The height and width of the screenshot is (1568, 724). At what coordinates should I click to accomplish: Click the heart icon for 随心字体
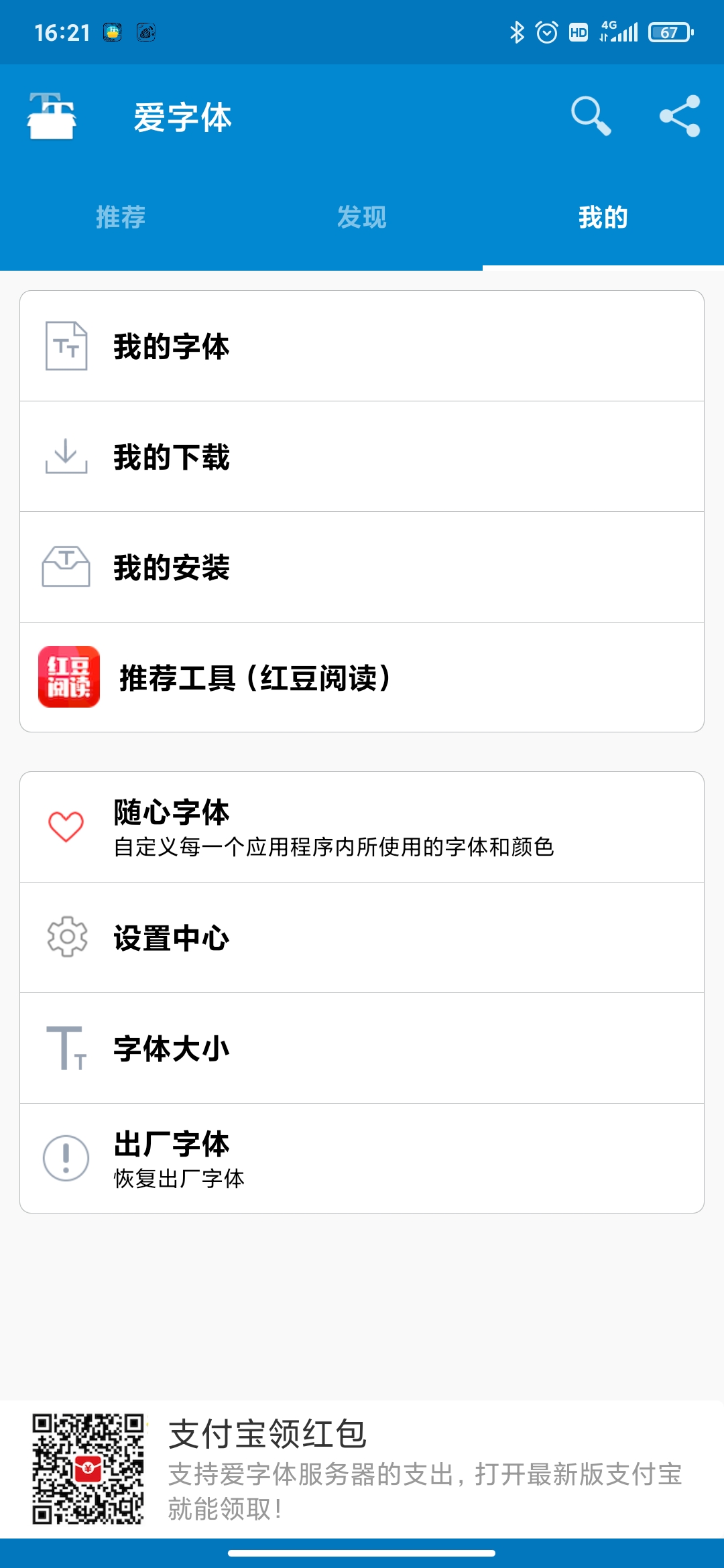click(67, 826)
